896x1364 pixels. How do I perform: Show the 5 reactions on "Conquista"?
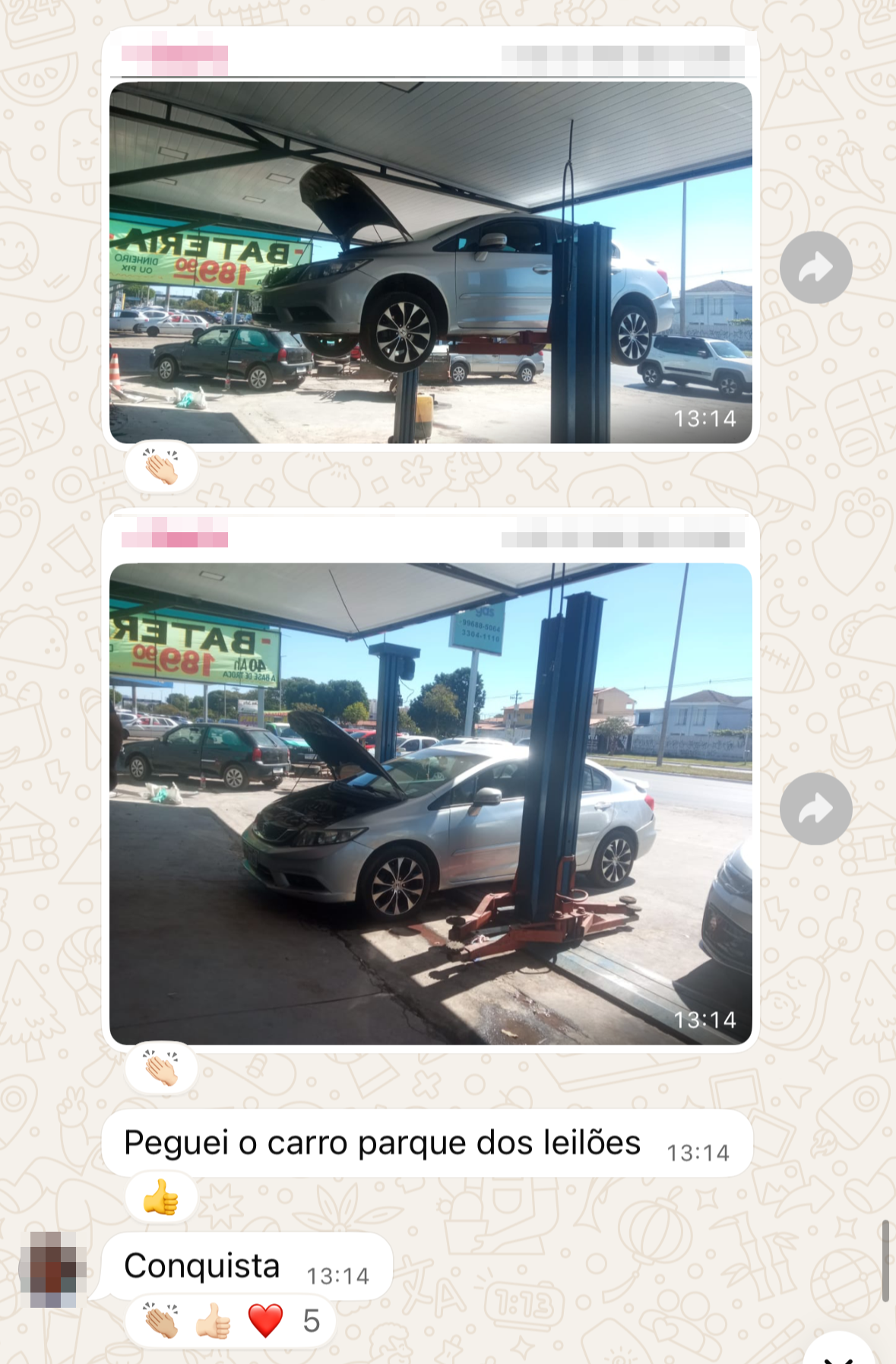pyautogui.click(x=231, y=1321)
